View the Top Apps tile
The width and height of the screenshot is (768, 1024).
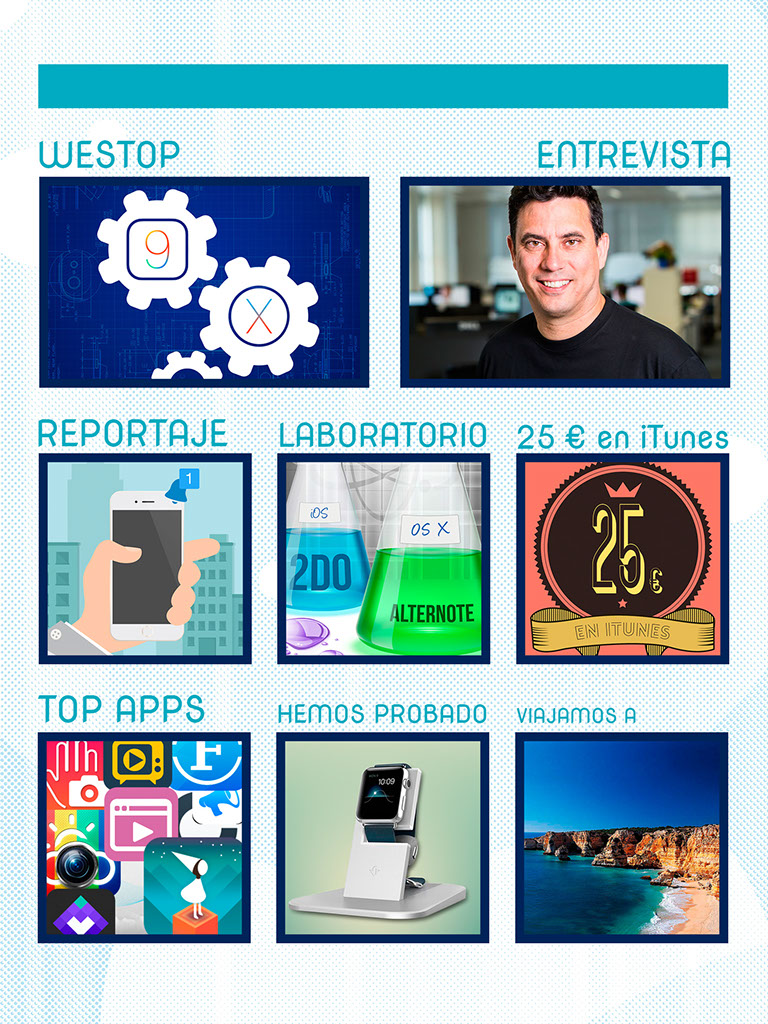[x=144, y=837]
